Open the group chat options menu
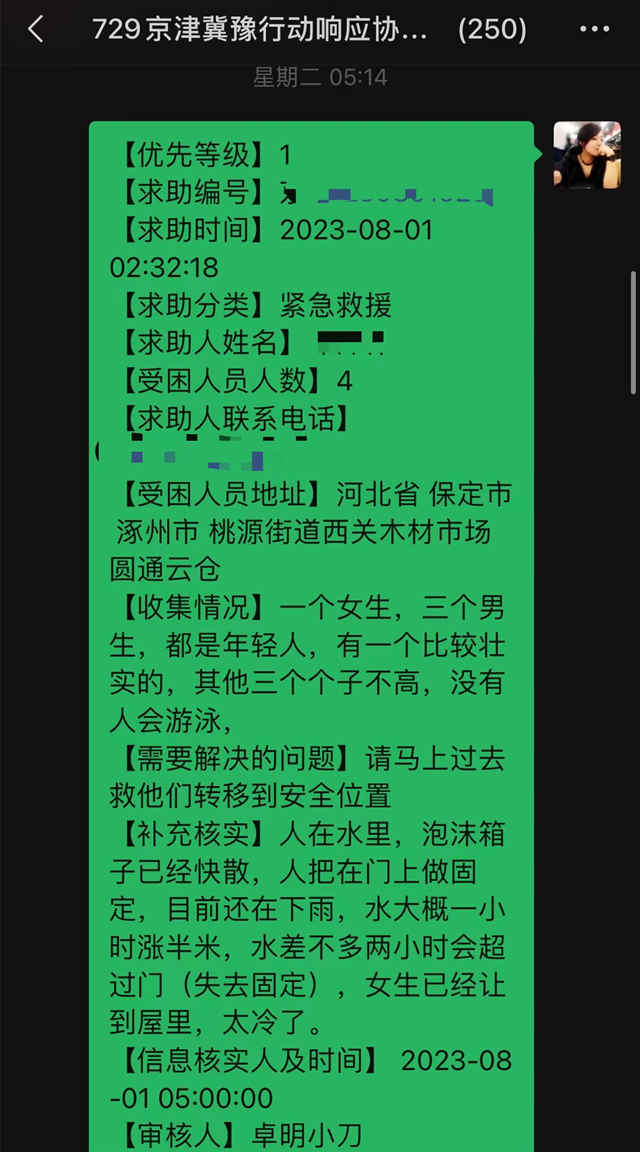Screen dimensions: 640x1152 coord(594,30)
